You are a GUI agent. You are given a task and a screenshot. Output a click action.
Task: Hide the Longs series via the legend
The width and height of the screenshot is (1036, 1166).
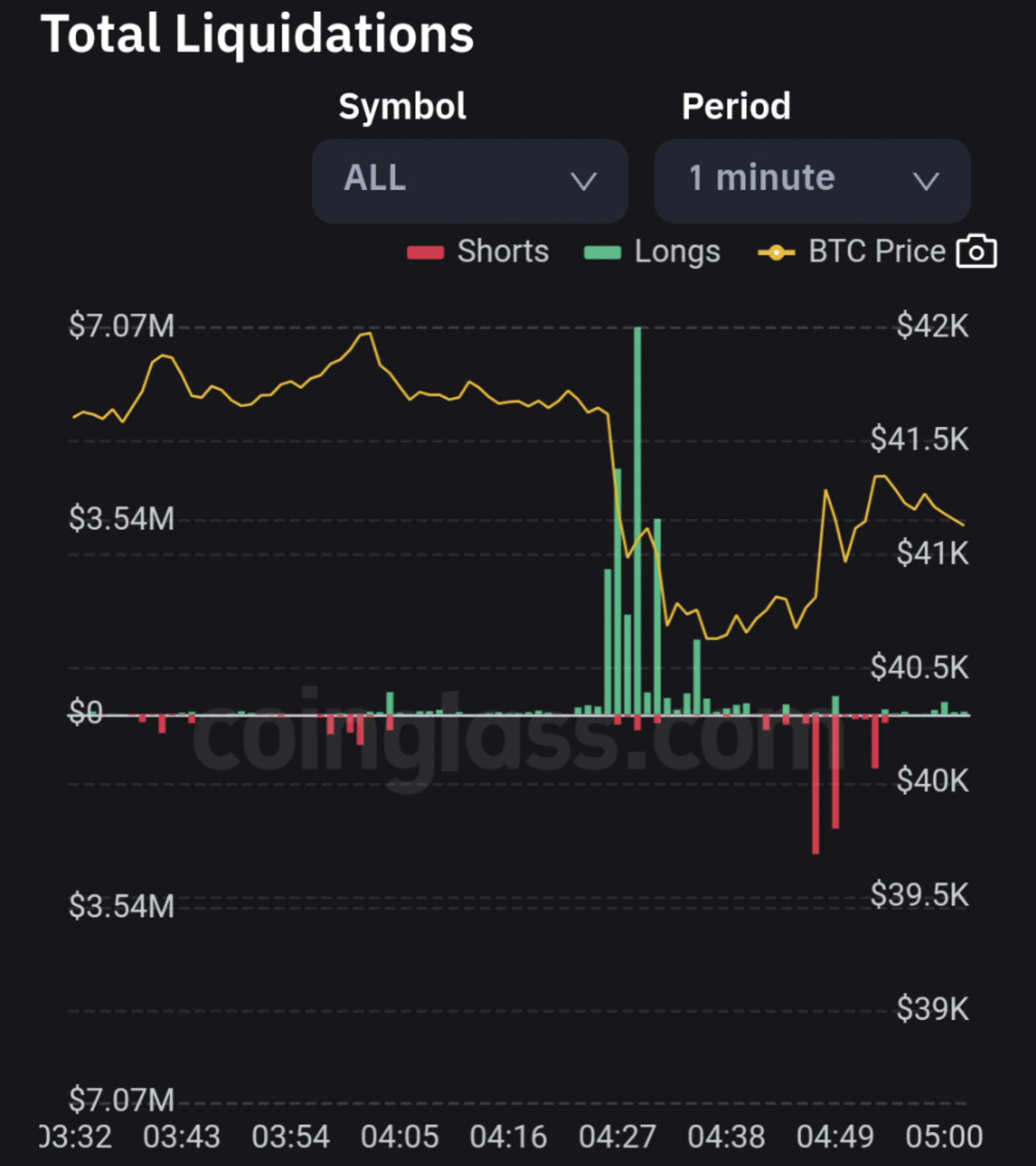click(x=652, y=252)
